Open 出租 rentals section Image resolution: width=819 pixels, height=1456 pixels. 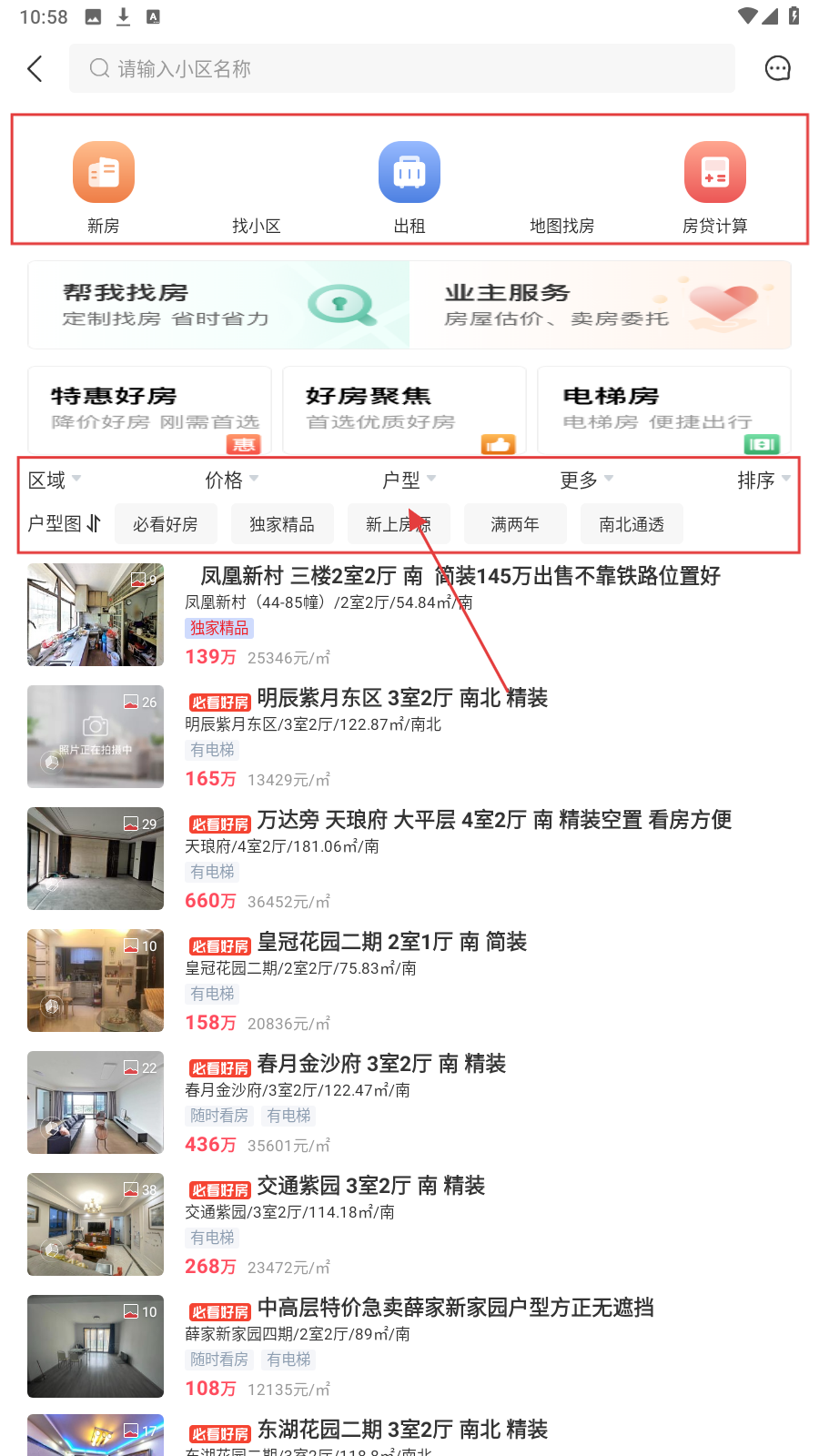pyautogui.click(x=409, y=187)
